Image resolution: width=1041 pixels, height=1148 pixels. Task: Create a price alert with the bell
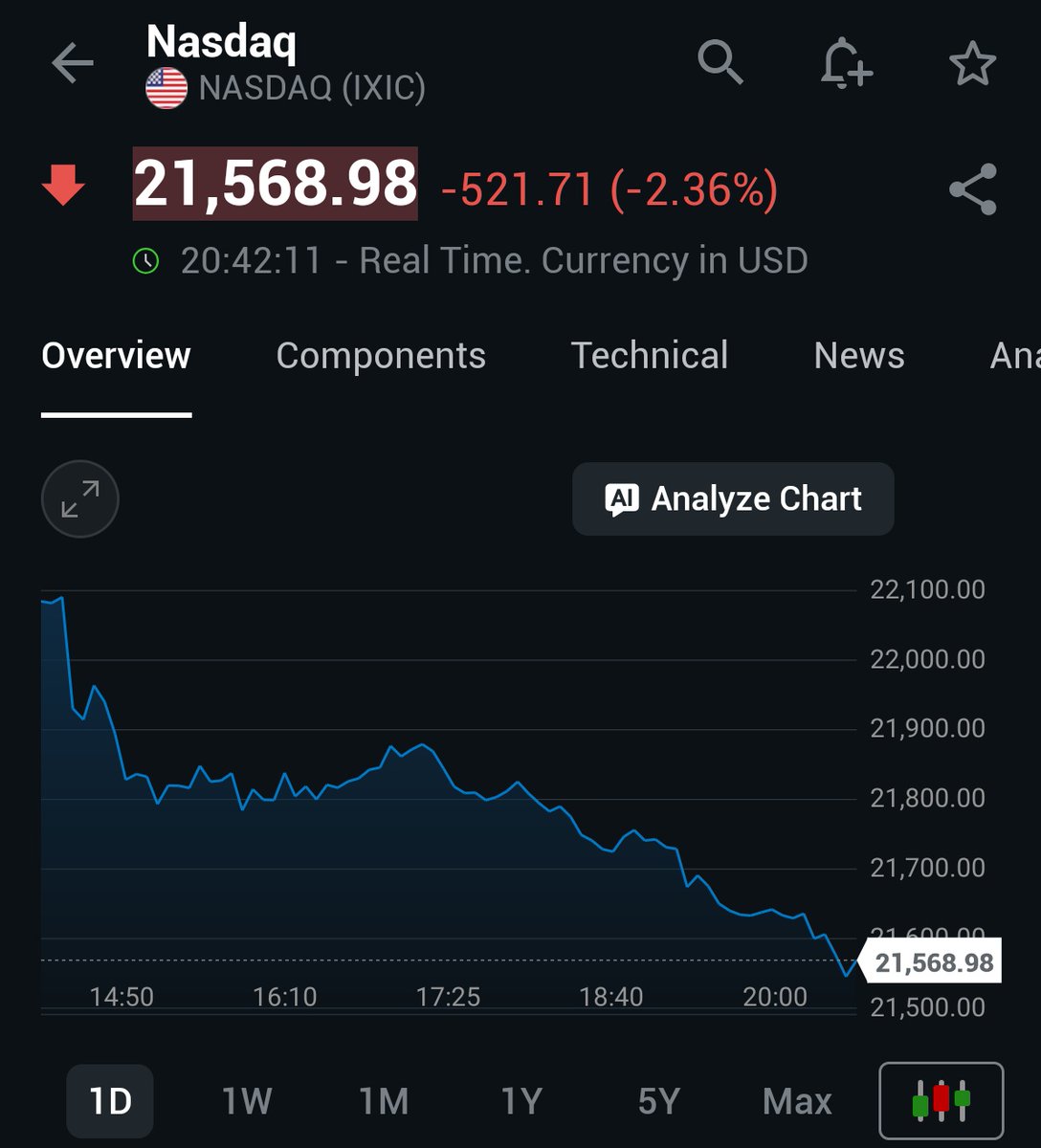pos(846,64)
